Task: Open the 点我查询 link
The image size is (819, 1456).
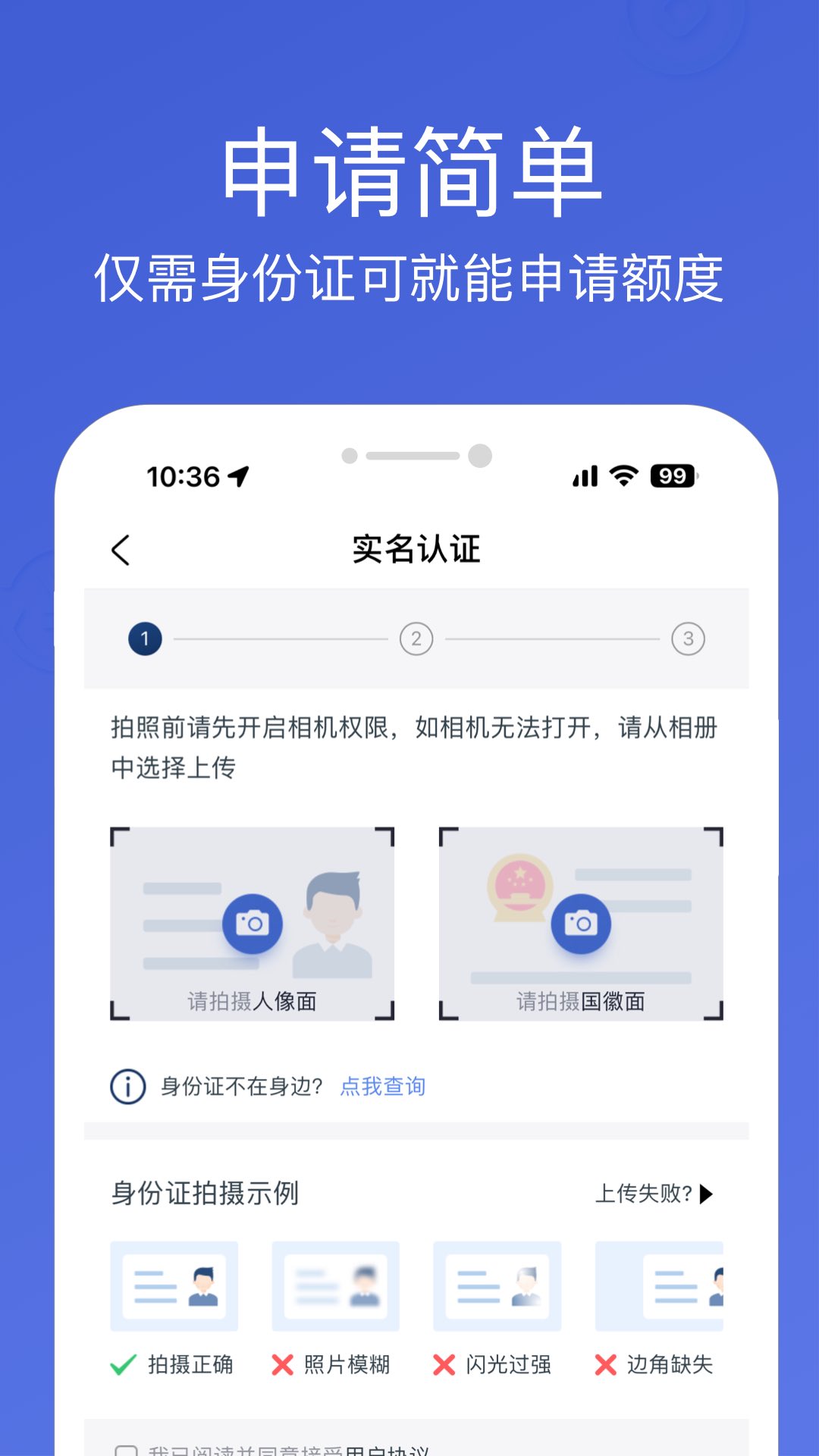Action: tap(384, 1086)
